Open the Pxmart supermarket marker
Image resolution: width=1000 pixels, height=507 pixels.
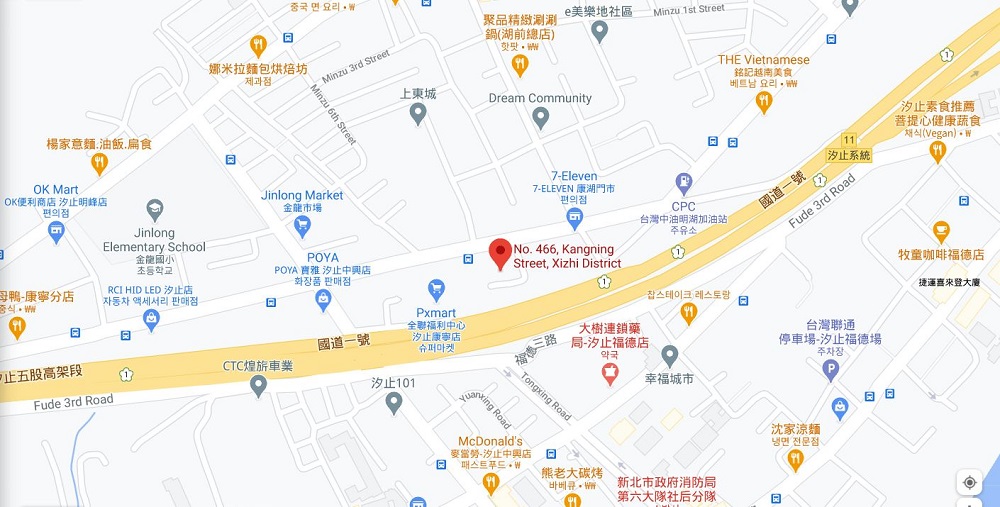point(436,290)
